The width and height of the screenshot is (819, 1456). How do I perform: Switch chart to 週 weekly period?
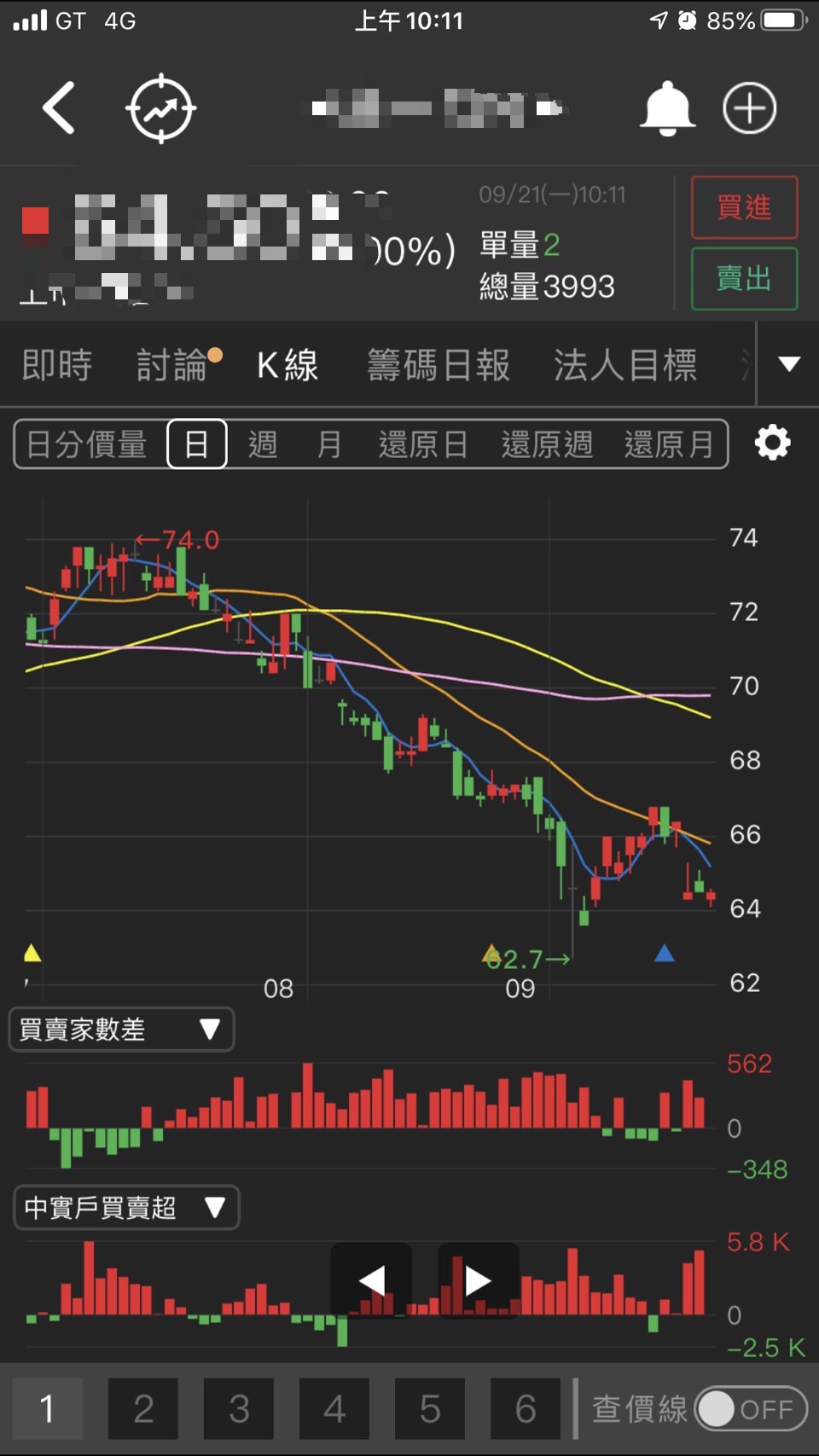(263, 444)
